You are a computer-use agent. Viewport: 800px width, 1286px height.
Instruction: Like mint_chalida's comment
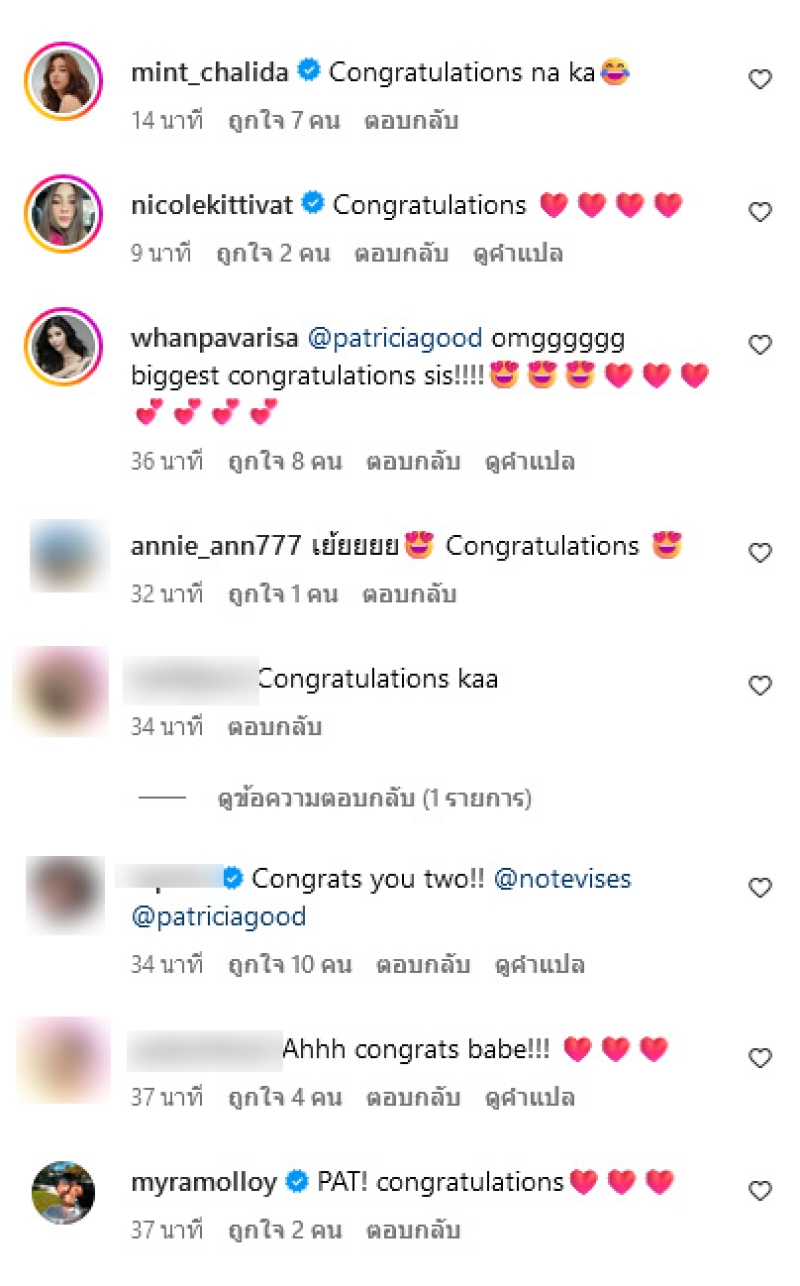pos(760,79)
